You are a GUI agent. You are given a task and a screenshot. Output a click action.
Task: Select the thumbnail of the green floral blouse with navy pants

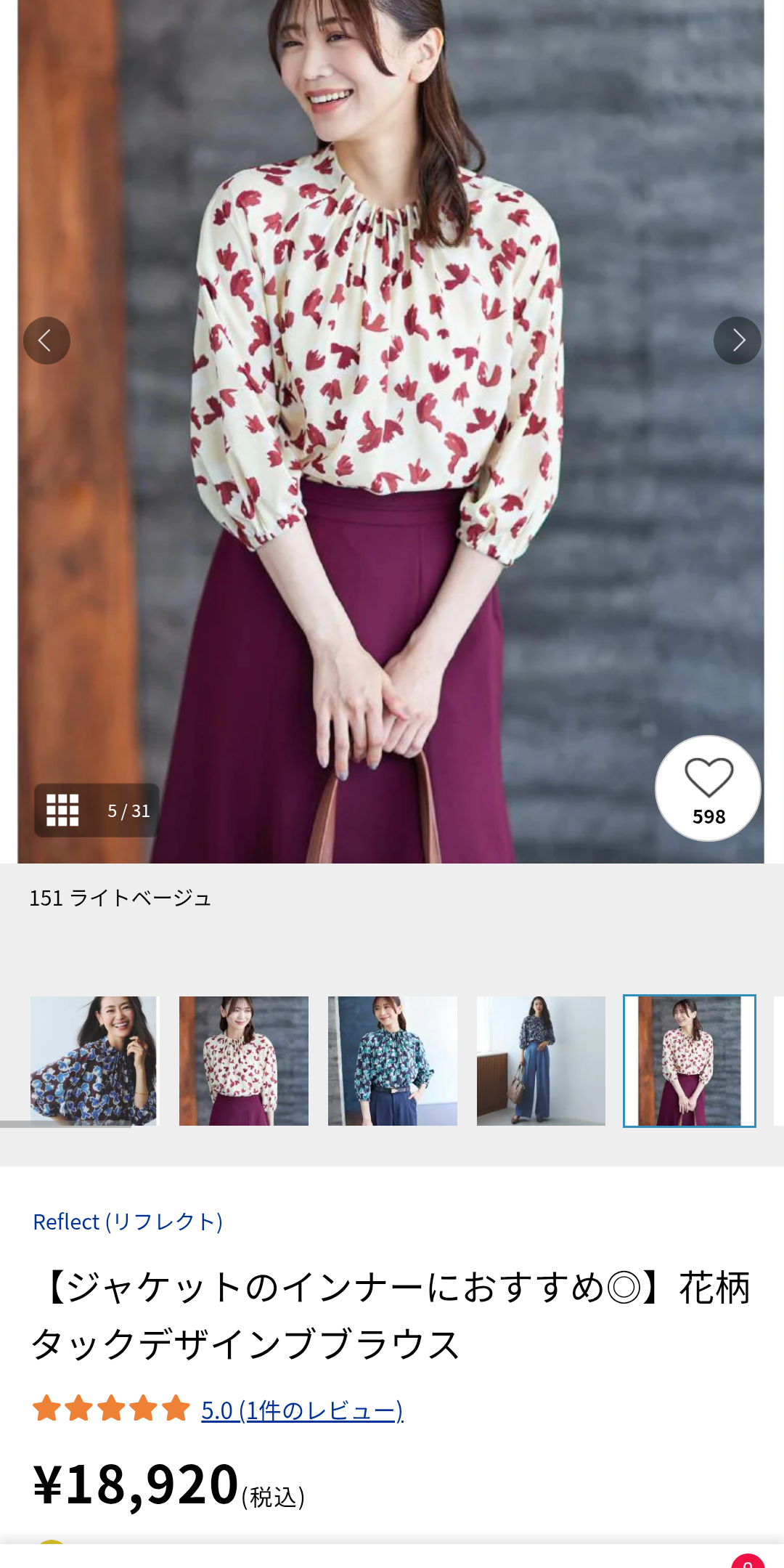(392, 1060)
